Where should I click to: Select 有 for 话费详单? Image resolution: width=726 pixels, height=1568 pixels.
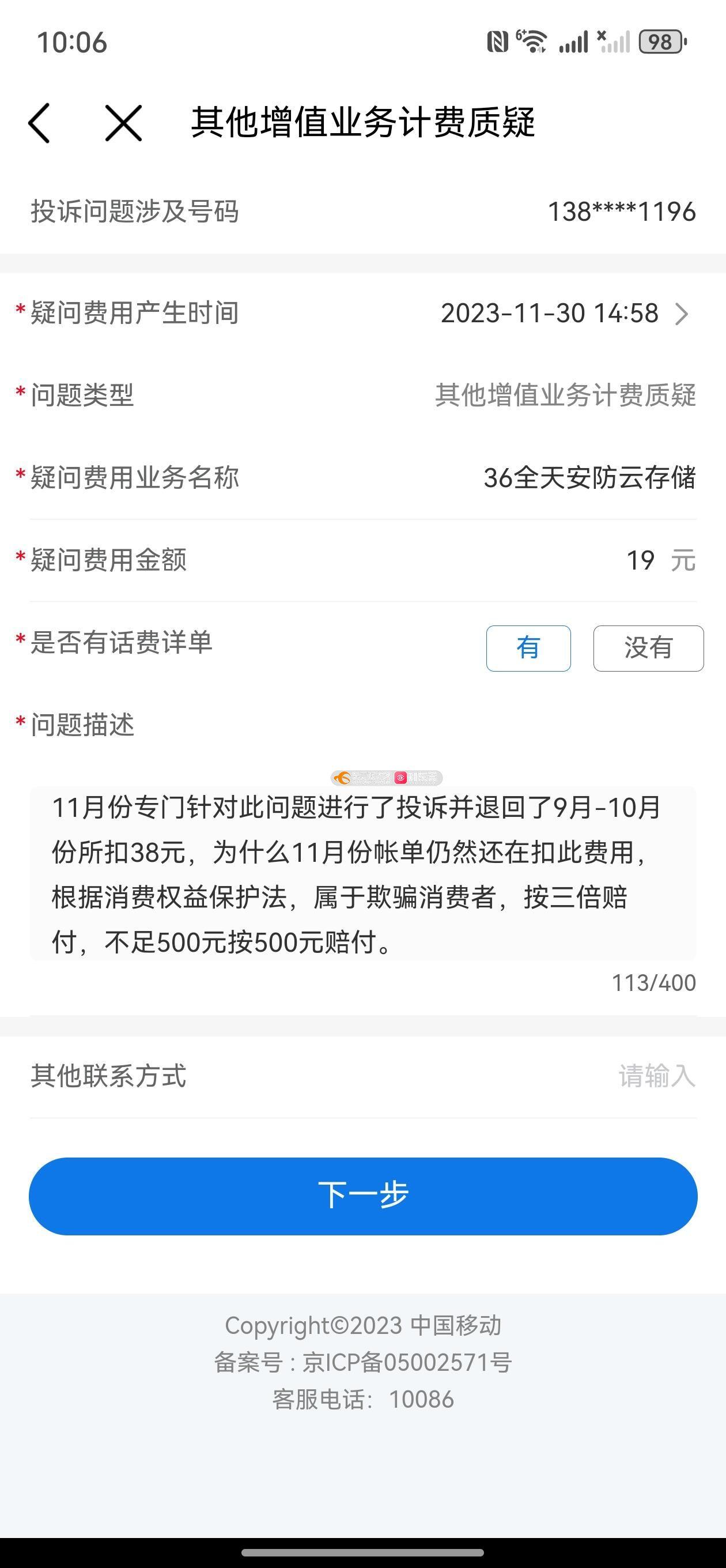click(x=528, y=649)
